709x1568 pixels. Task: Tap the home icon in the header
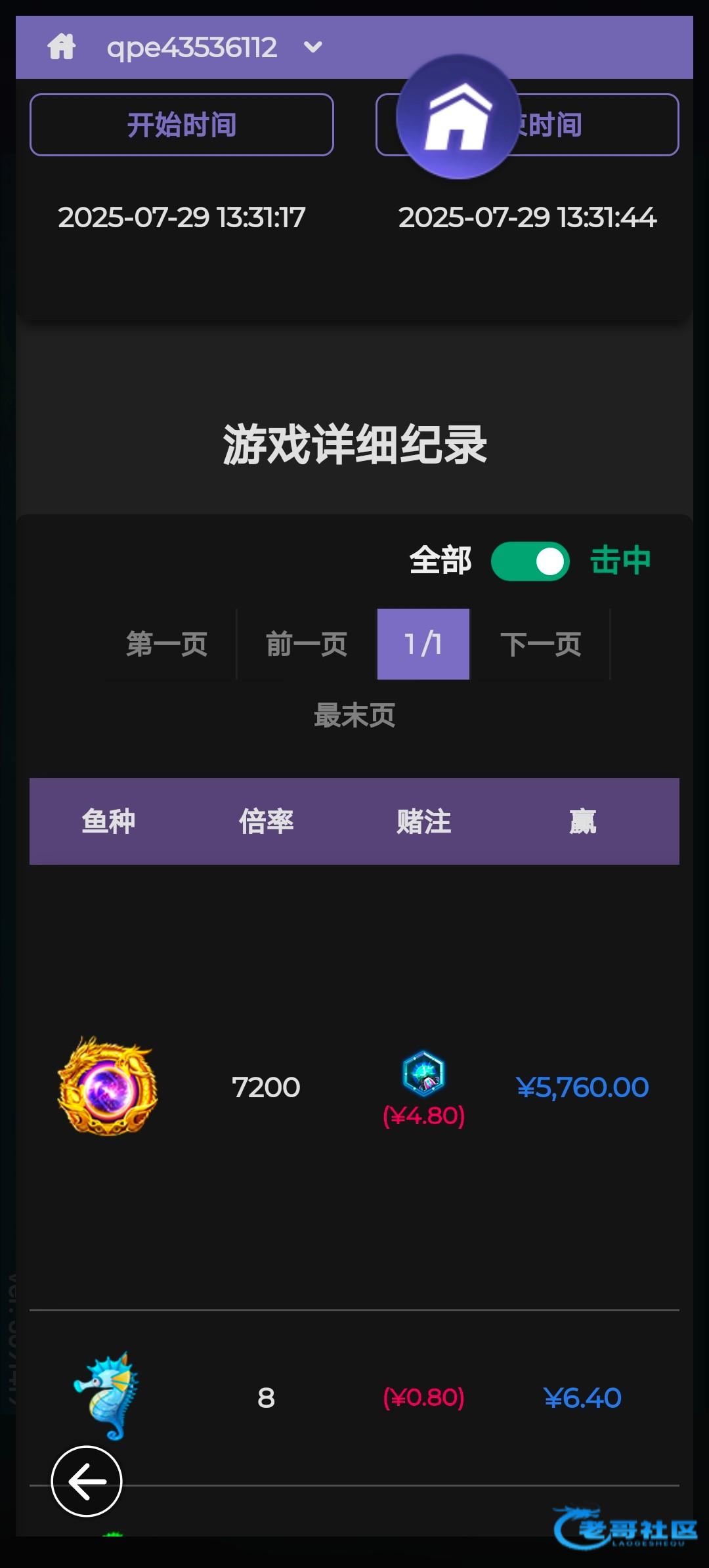62,47
